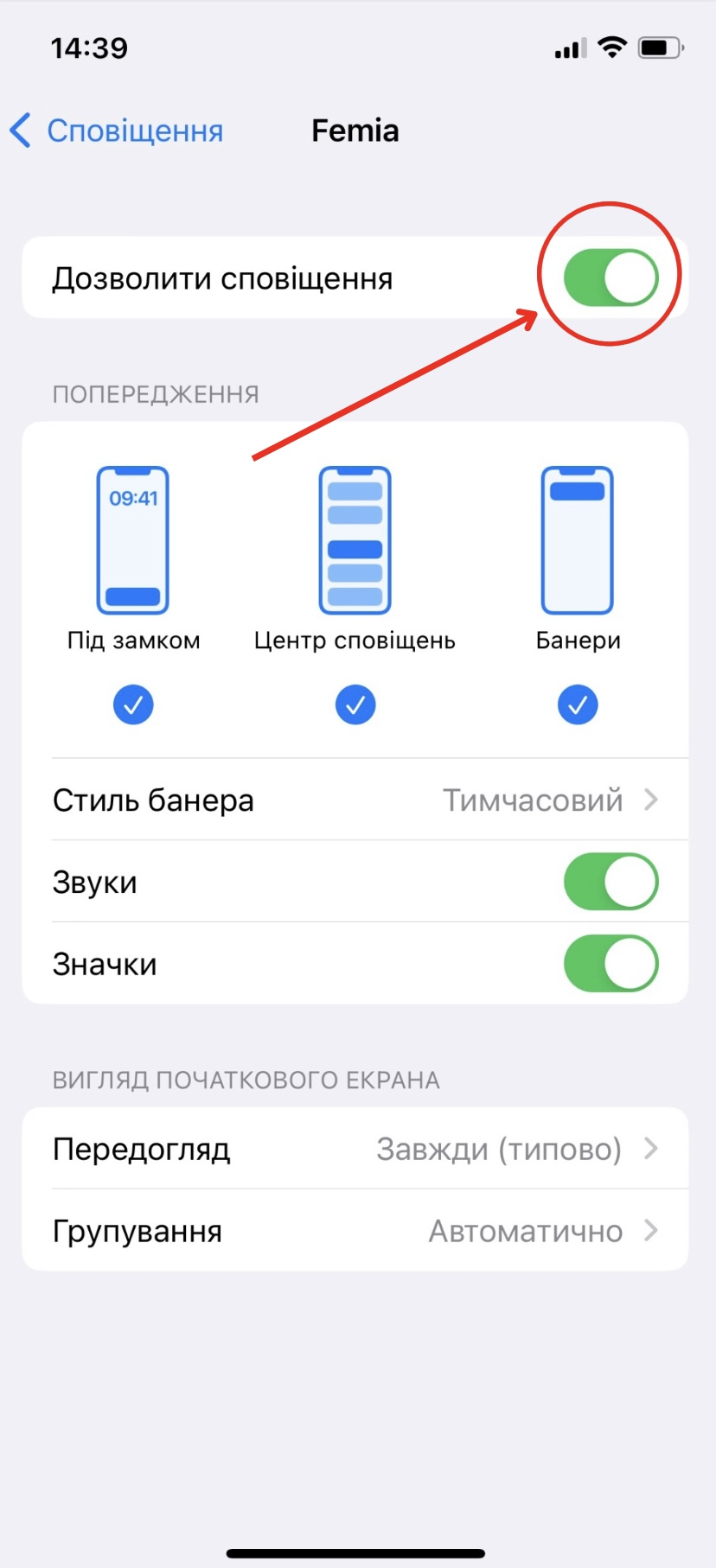The image size is (716, 1568).
Task: Open Групування settings
Action: 355,1230
